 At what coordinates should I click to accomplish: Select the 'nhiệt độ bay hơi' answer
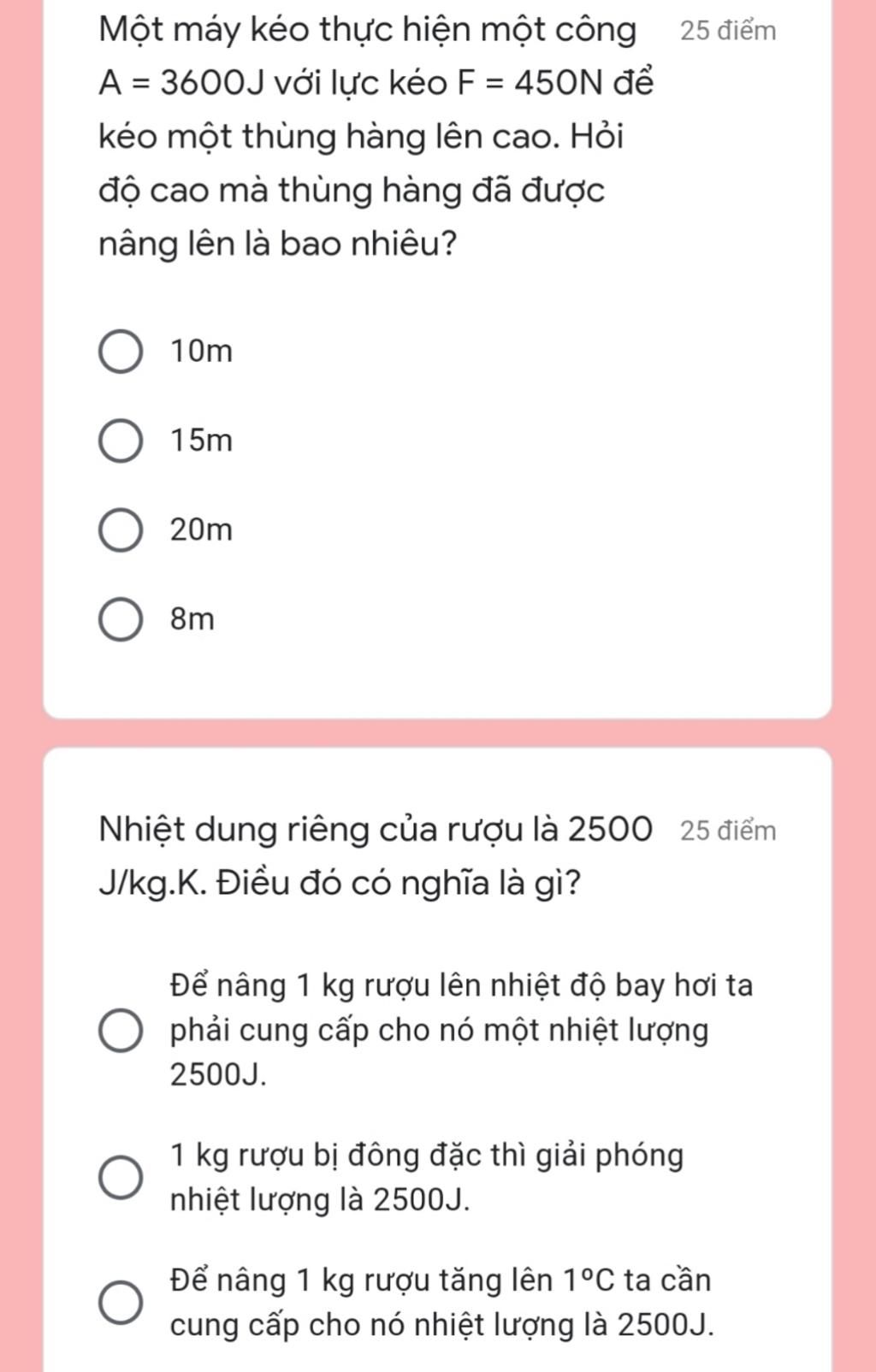pos(121,1030)
